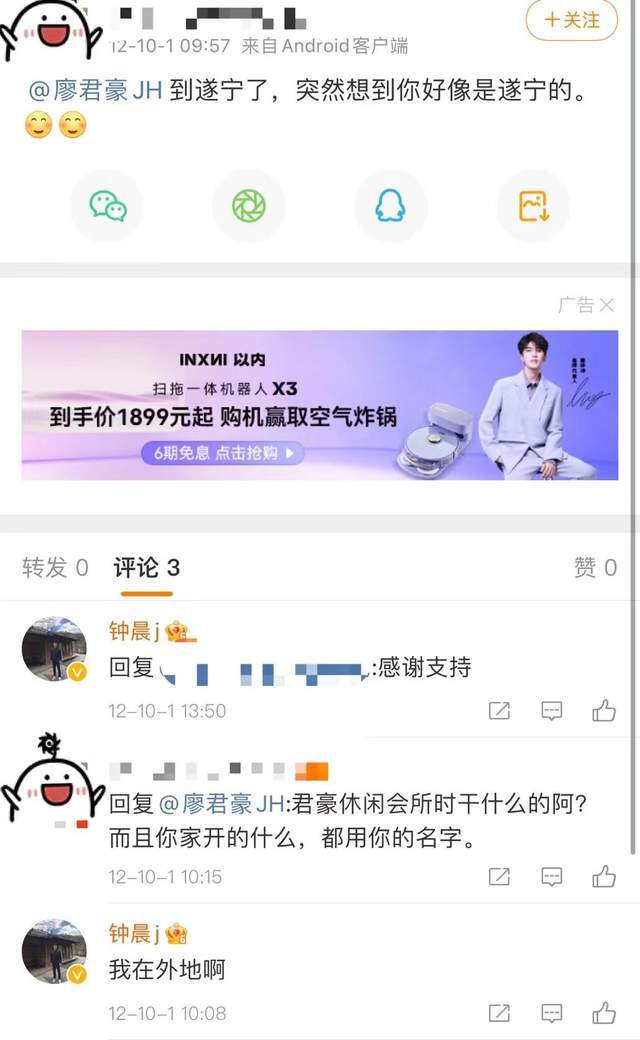Repost the 感谢支持 comment

coord(498,711)
